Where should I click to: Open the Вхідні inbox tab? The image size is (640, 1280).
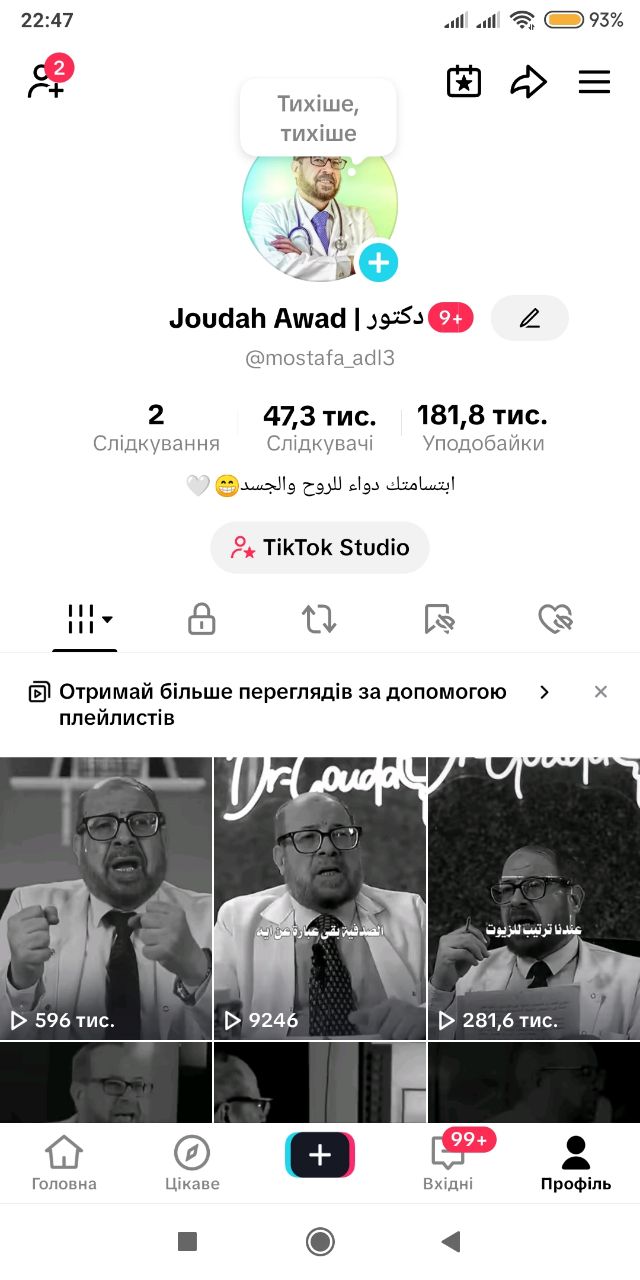pos(448,1163)
